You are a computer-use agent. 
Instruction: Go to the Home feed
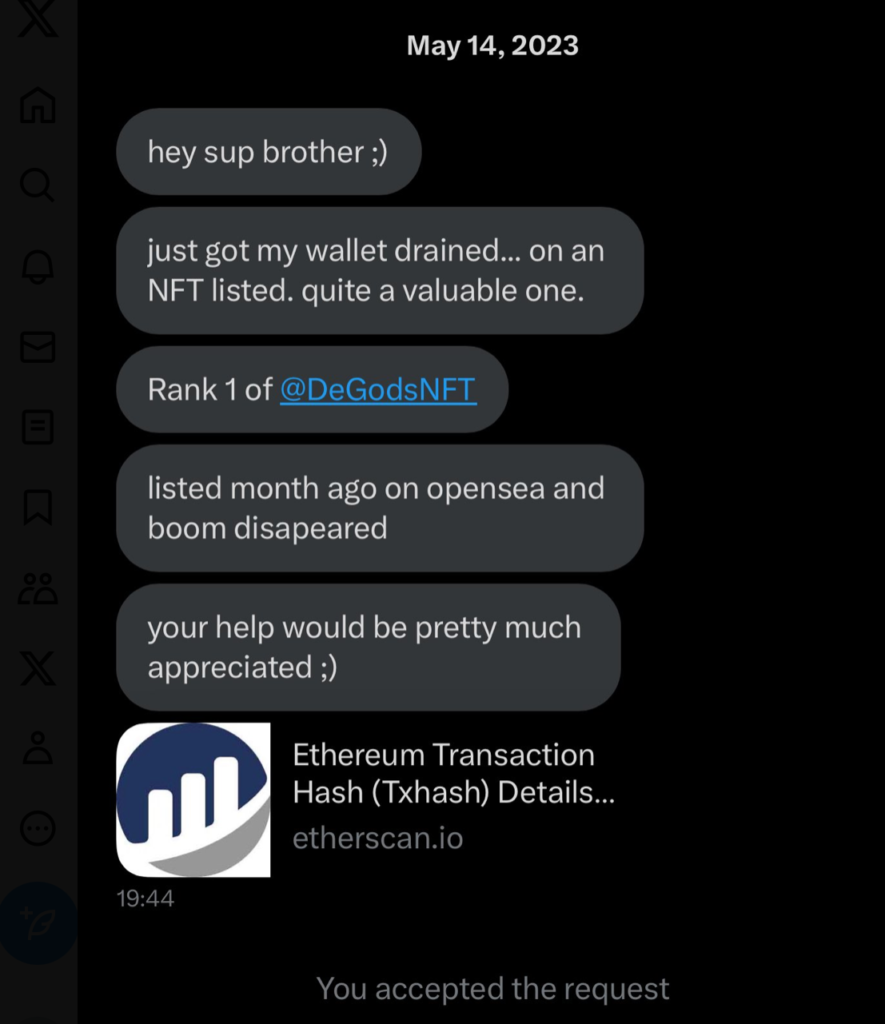(38, 104)
